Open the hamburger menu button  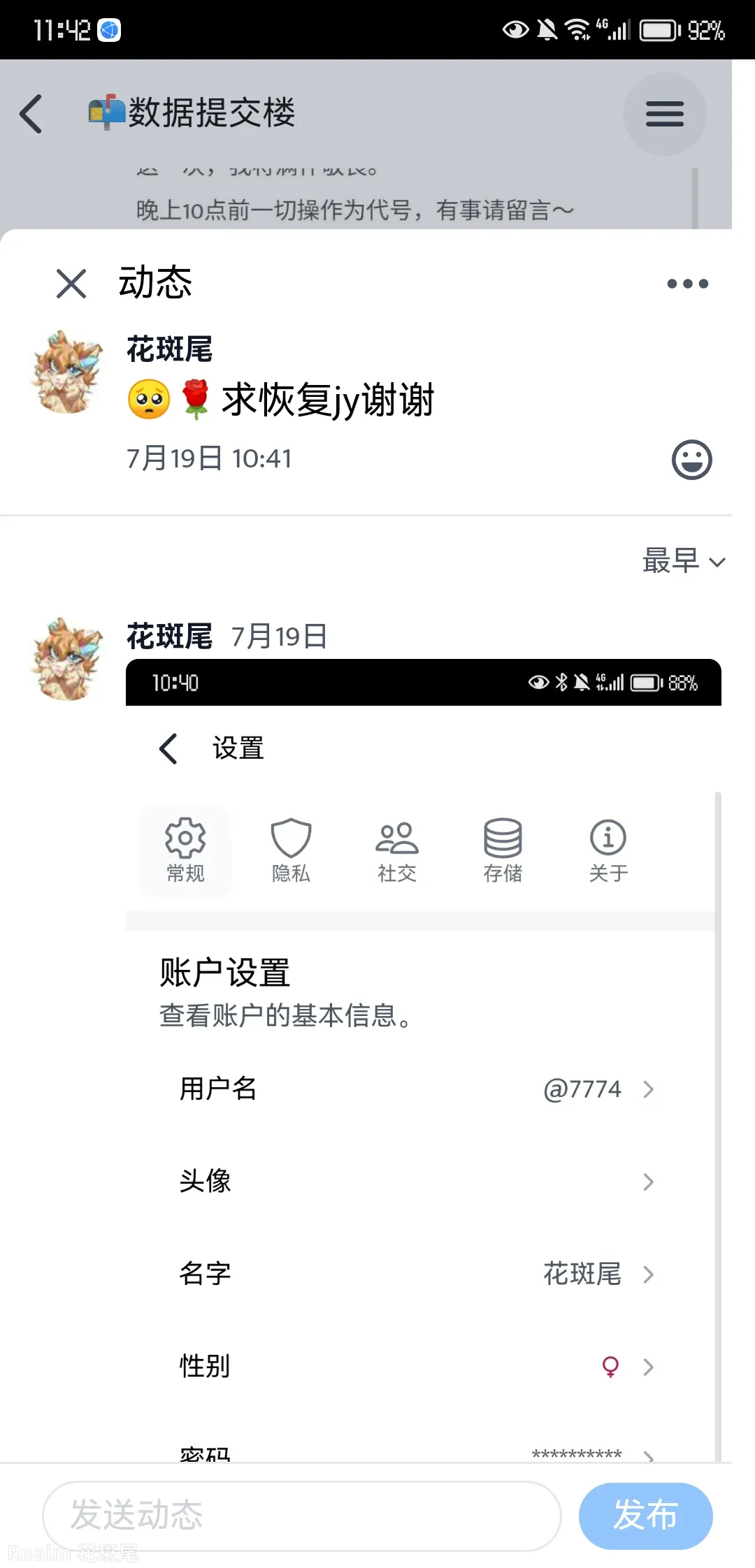[664, 114]
